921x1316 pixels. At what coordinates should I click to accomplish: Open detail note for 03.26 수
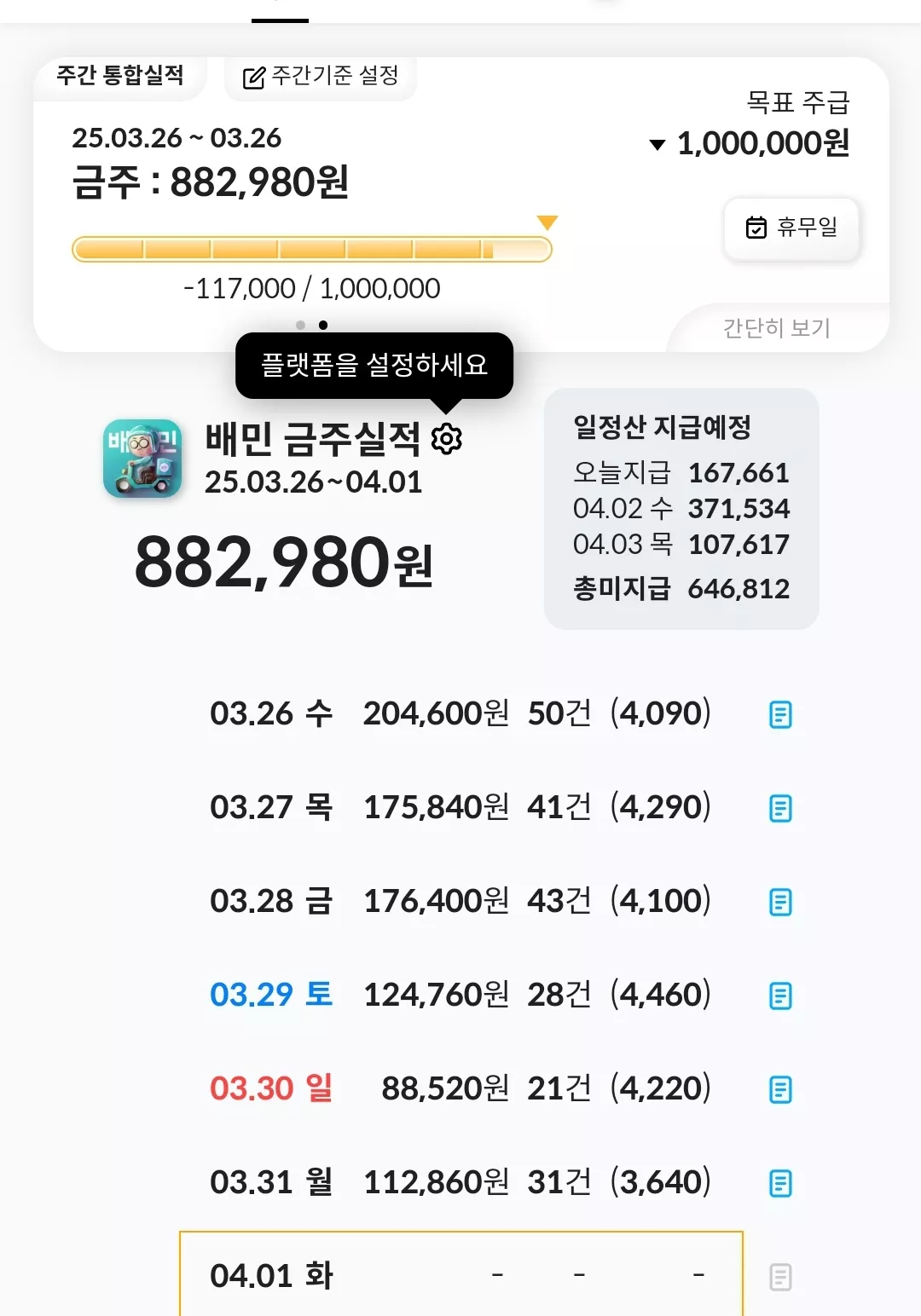tap(780, 714)
